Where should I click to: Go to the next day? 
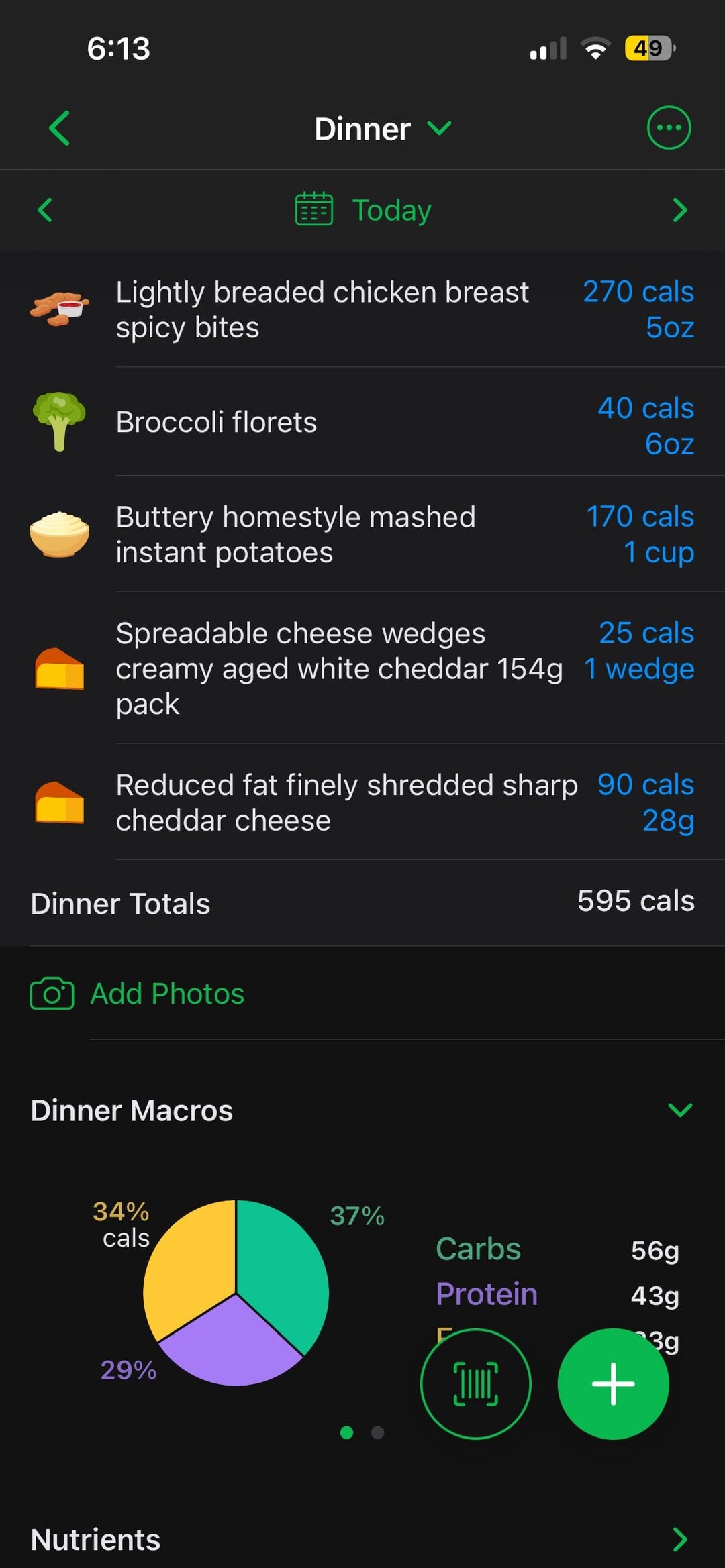679,210
